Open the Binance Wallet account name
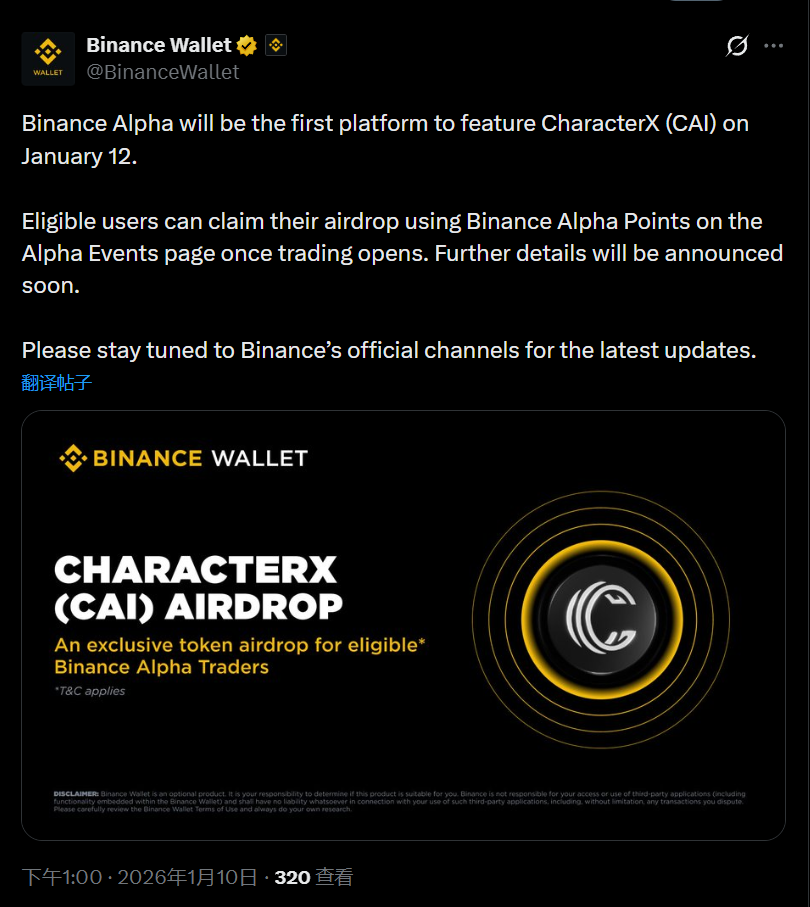Image resolution: width=810 pixels, height=907 pixels. click(x=158, y=45)
